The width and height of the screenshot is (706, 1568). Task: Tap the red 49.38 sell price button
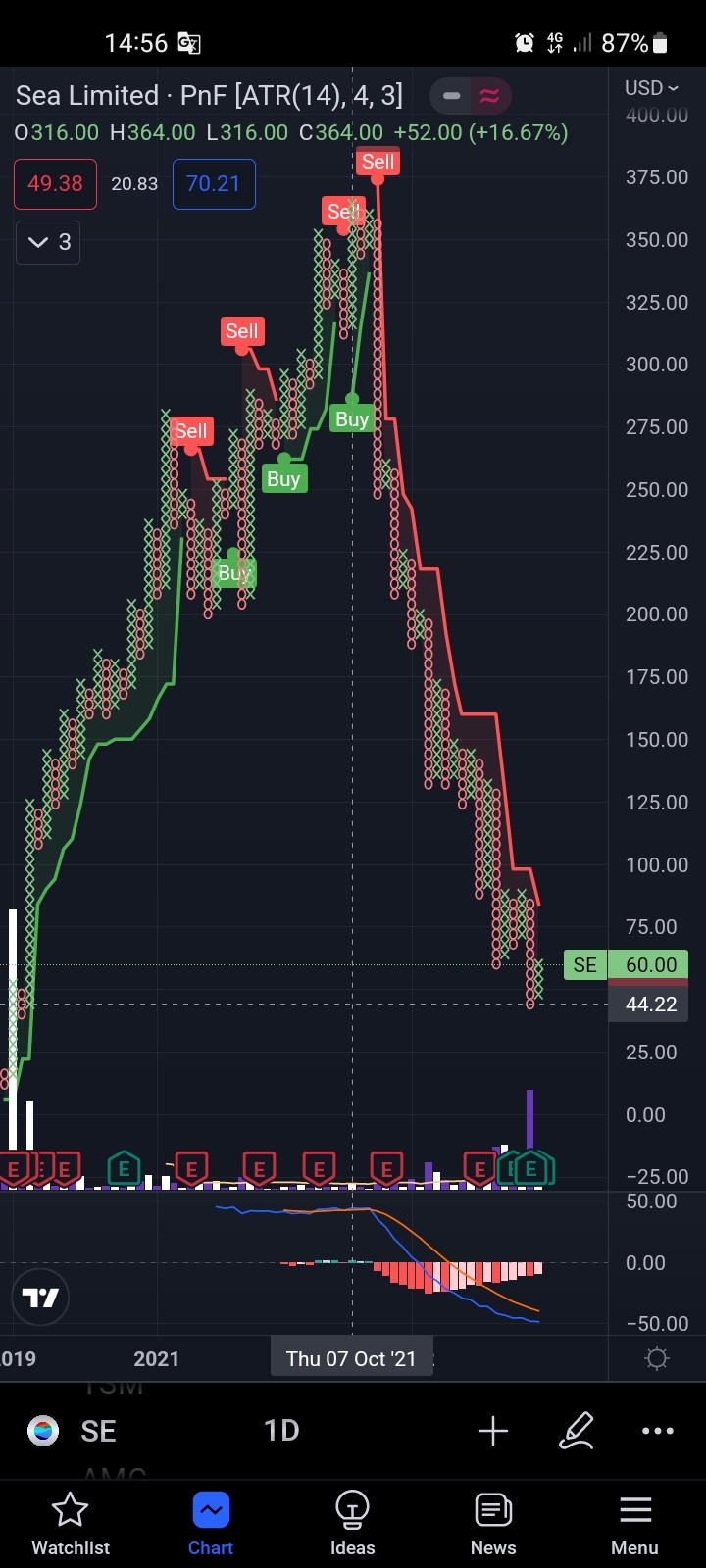click(x=55, y=184)
